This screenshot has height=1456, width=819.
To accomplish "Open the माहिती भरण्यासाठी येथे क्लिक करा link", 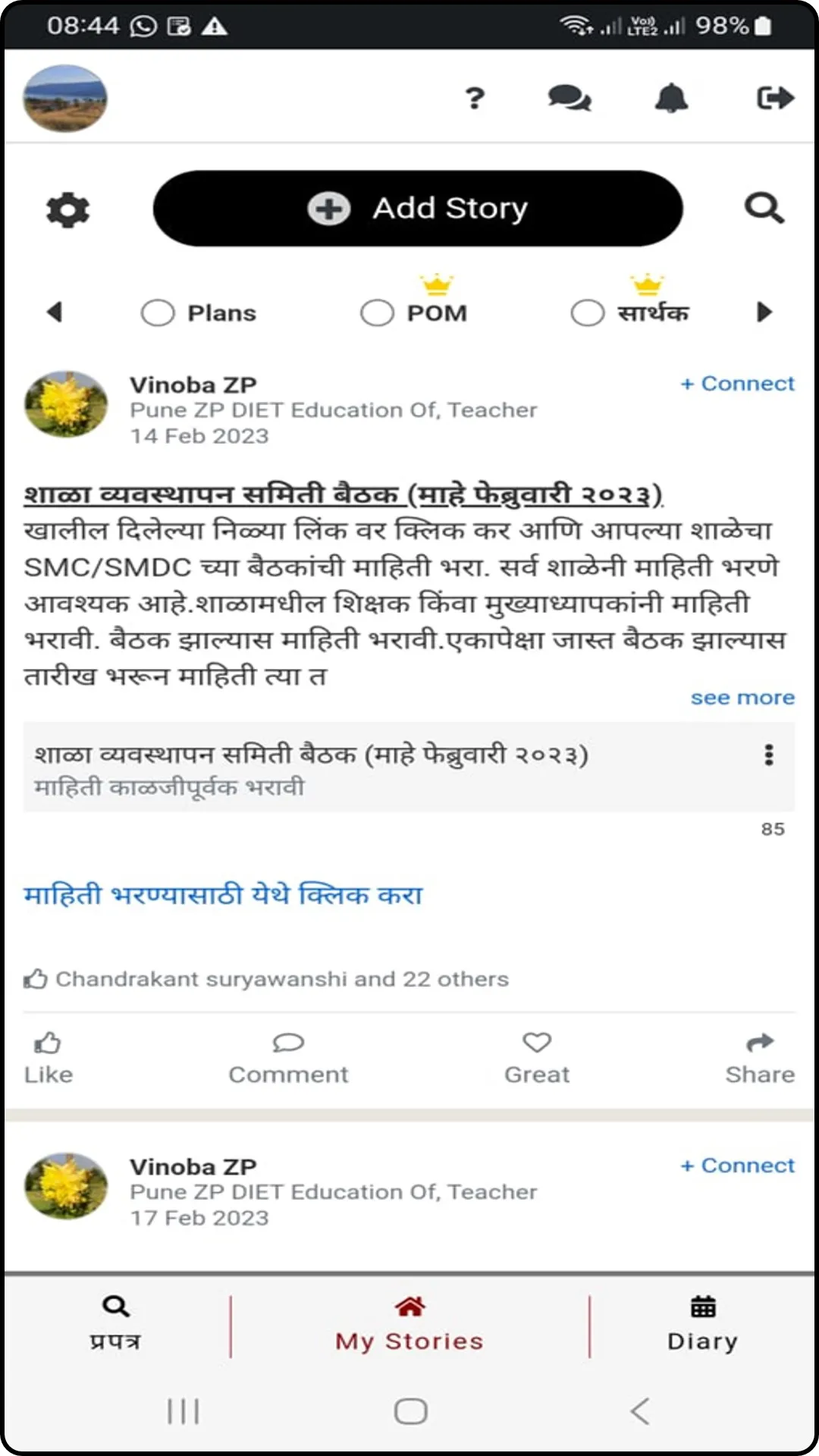I will pos(223,895).
